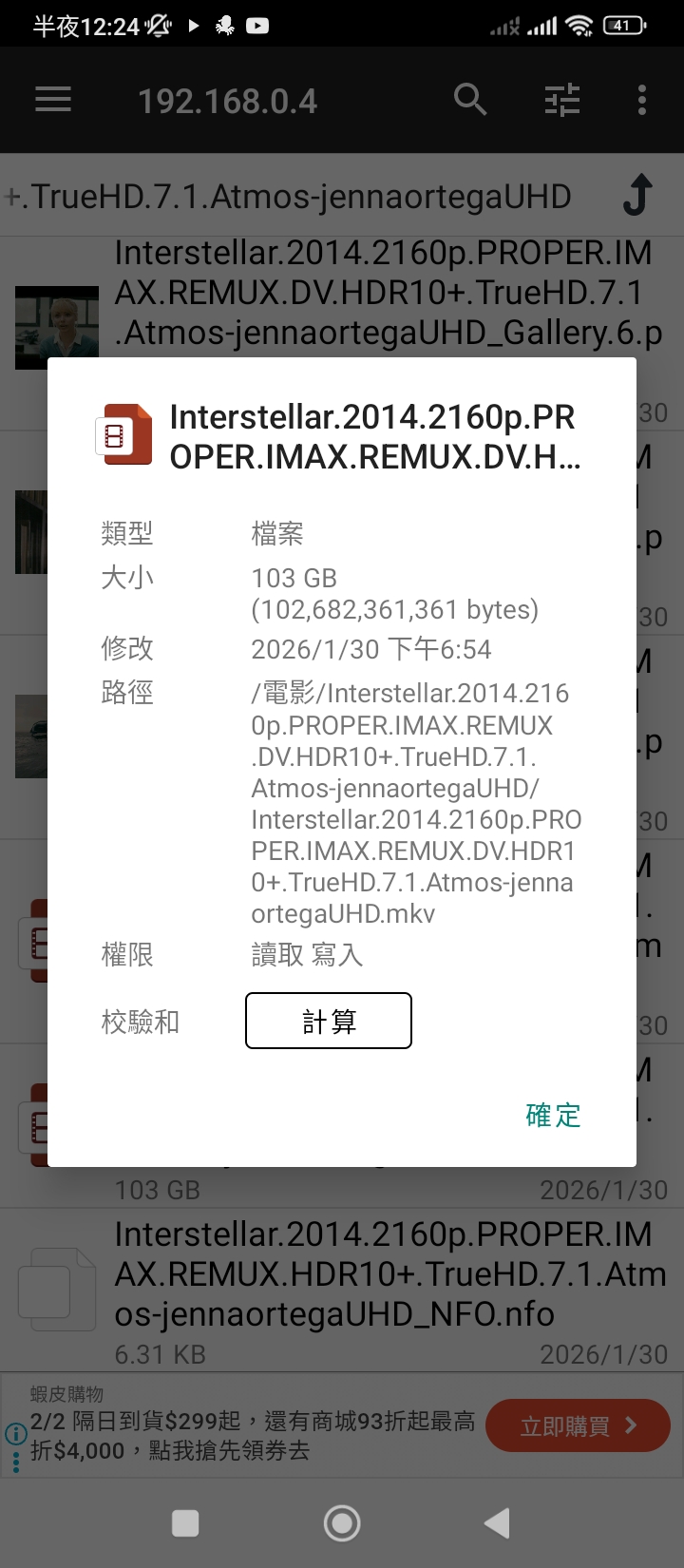Open the overflow three-dot menu
This screenshot has width=684, height=1568.
tap(641, 99)
